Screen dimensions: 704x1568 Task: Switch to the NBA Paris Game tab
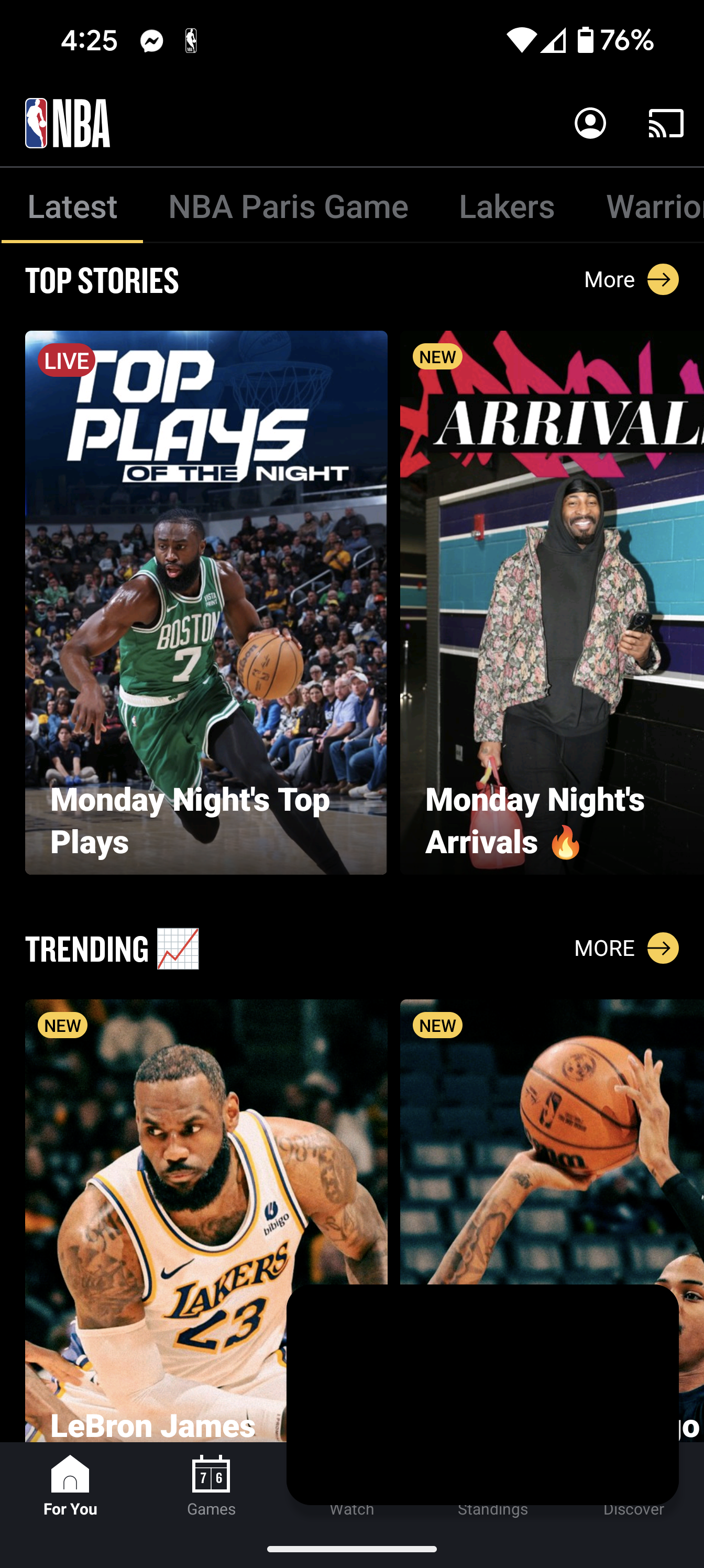tap(288, 206)
